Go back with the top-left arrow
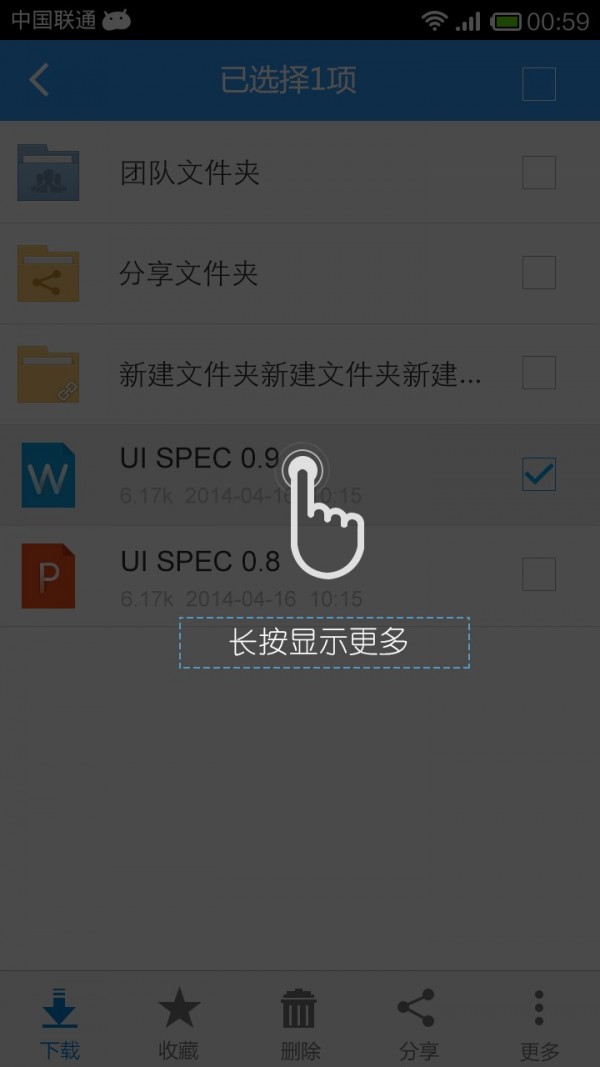The width and height of the screenshot is (600, 1067). coord(40,80)
